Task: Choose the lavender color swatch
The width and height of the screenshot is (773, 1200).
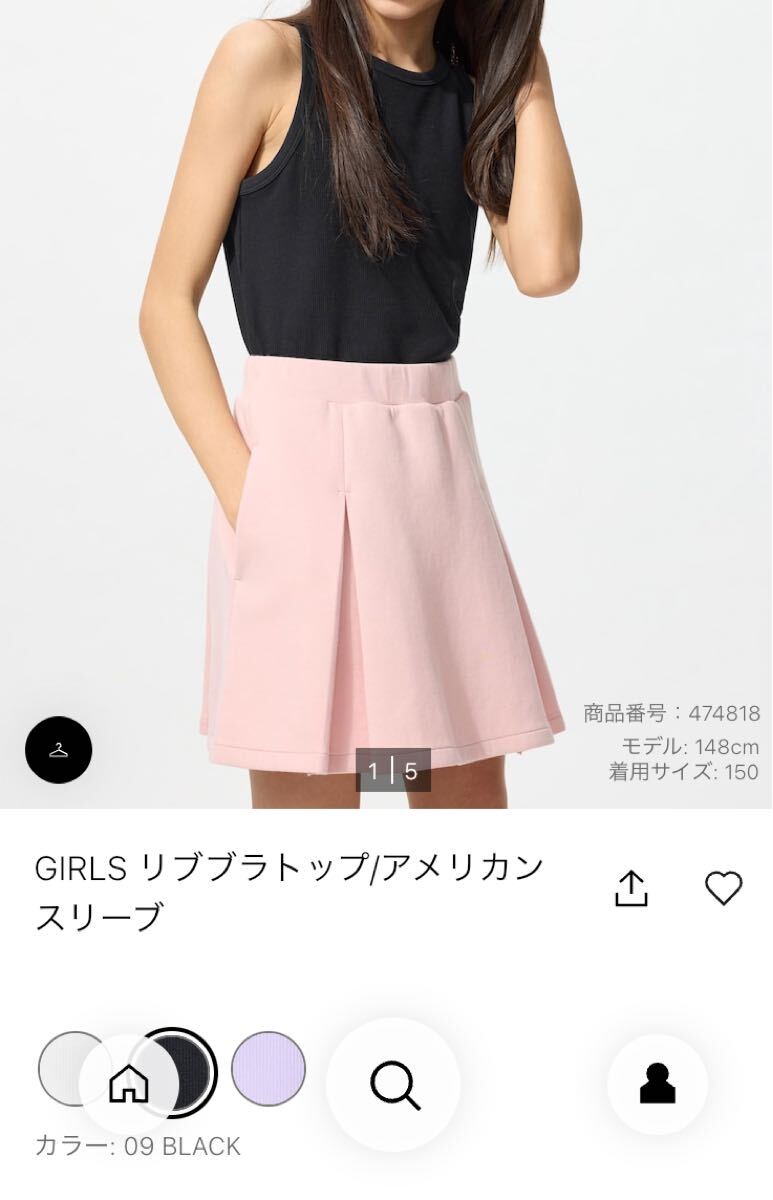Action: click(268, 1068)
